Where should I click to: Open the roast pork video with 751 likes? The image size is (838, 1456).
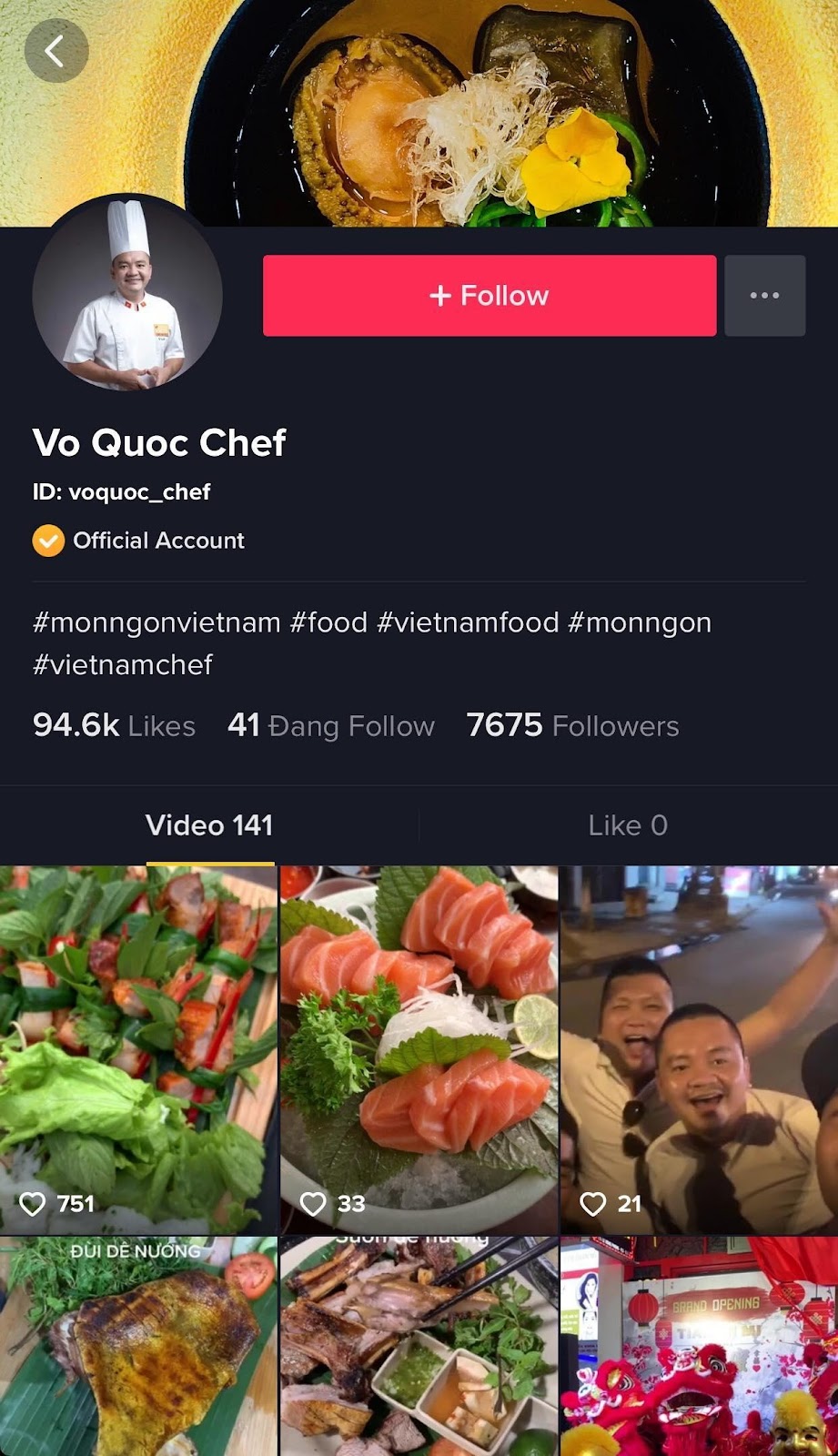coord(138,1046)
